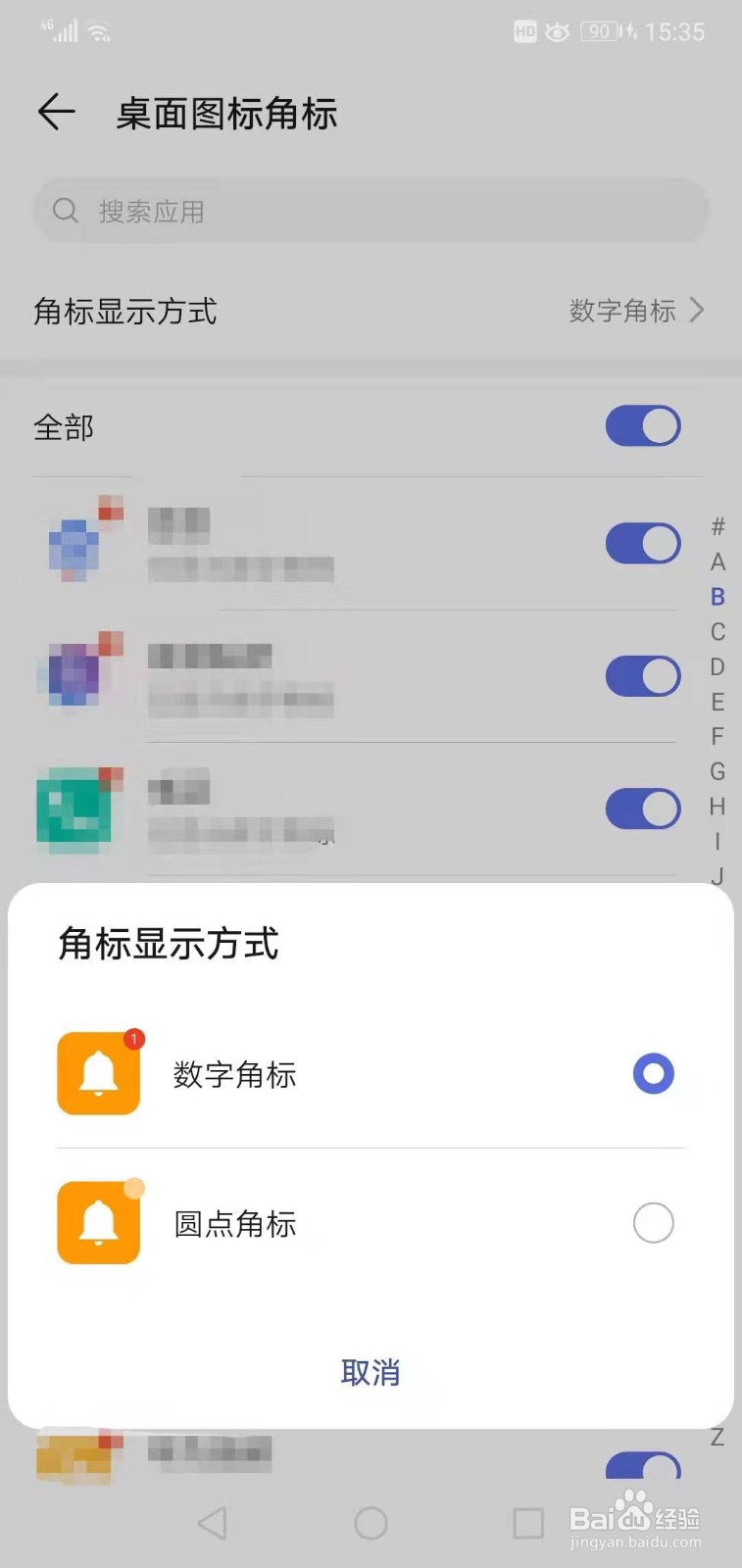Tap the back arrow to exit badge settings
The height and width of the screenshot is (1568, 742).
pos(56,112)
